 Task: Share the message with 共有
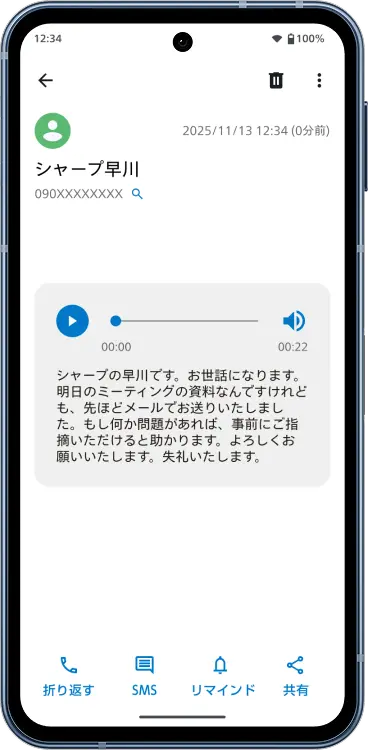295,676
